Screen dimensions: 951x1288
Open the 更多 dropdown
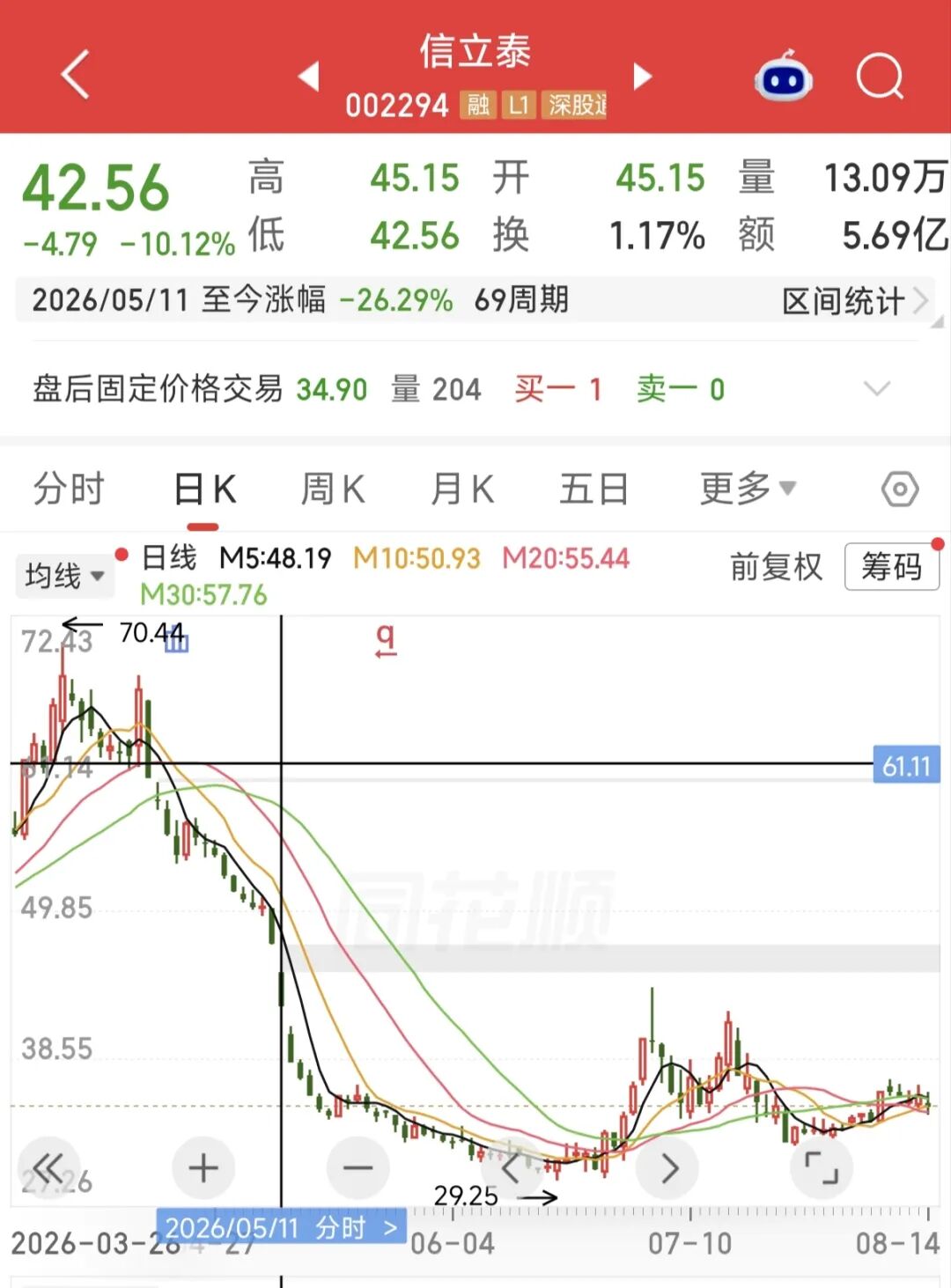pos(748,488)
